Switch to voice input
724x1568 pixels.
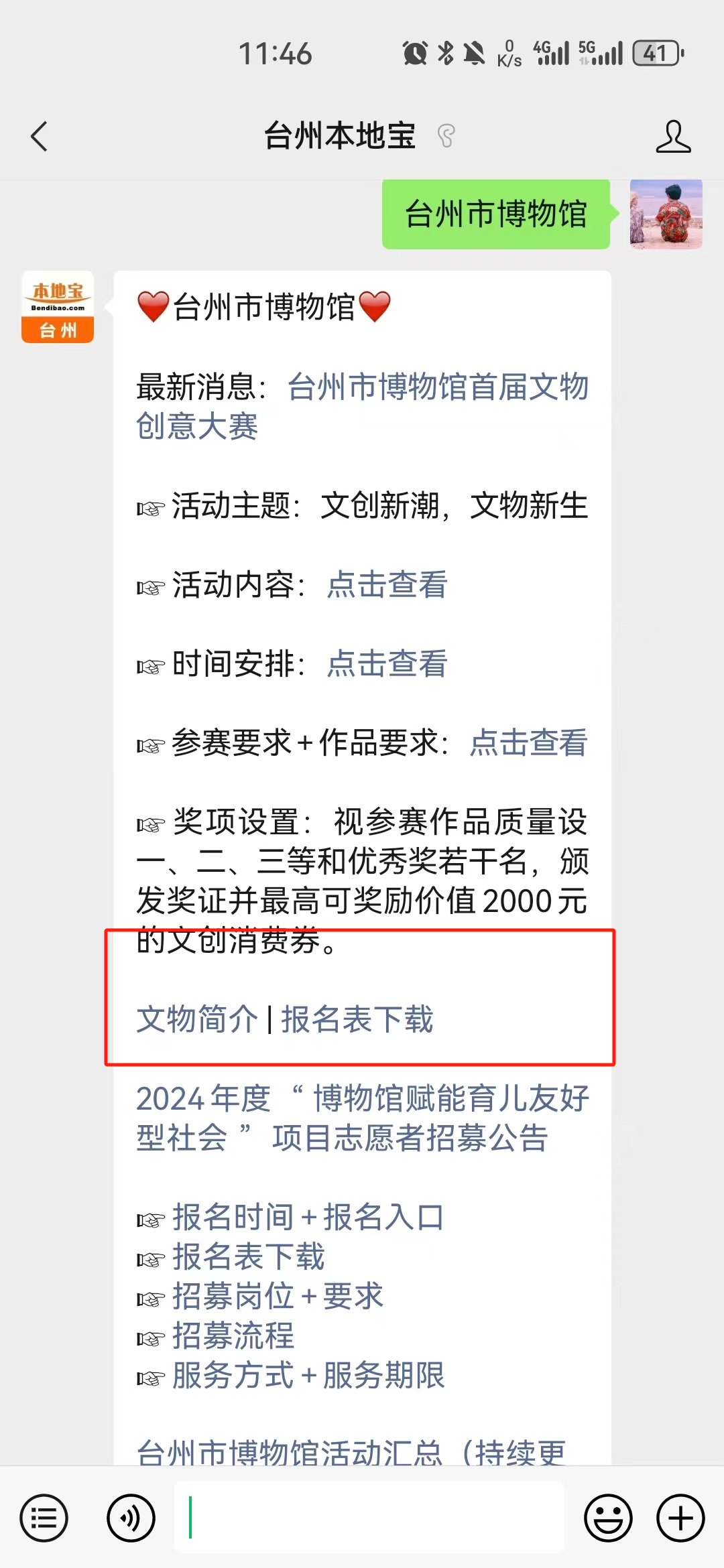(x=131, y=1518)
